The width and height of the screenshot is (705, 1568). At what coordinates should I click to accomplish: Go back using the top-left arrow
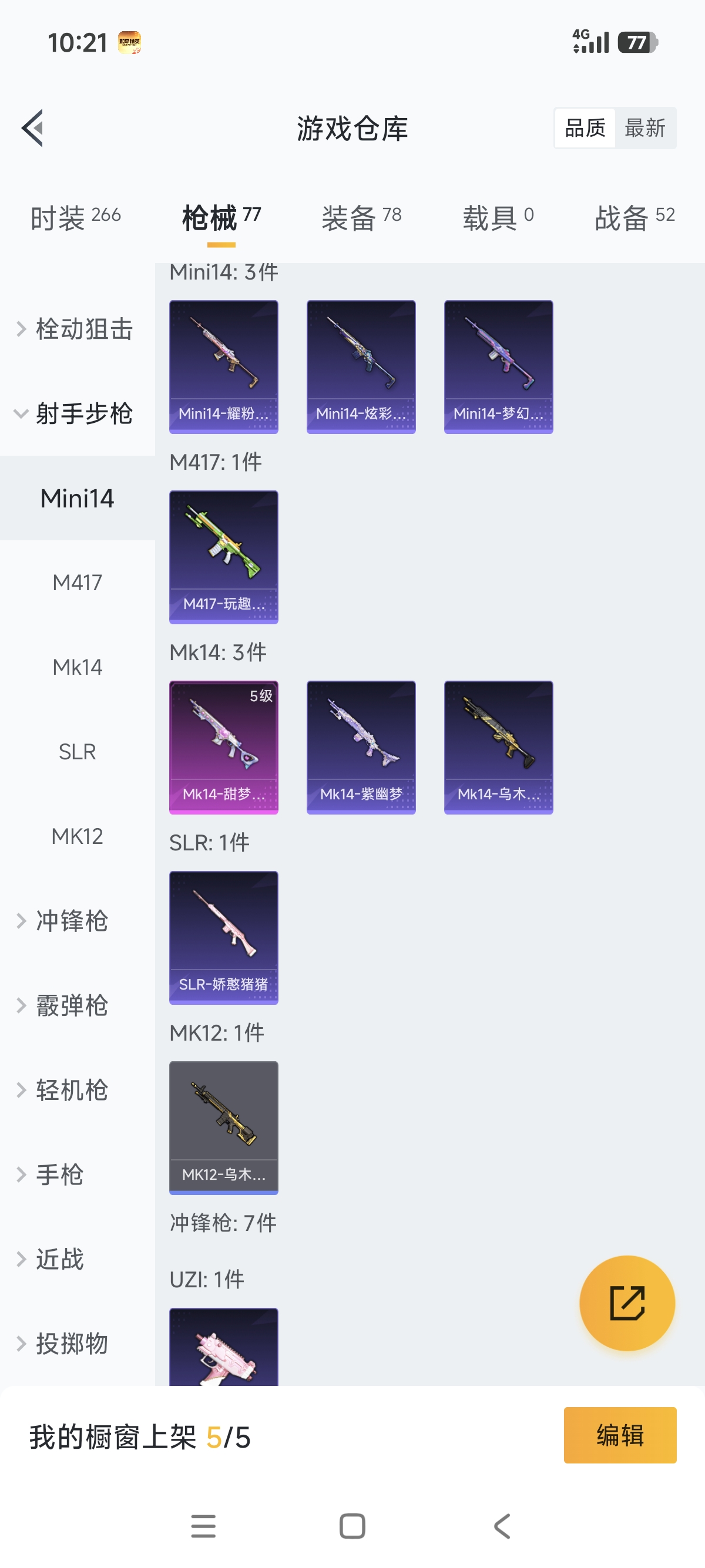pos(33,128)
